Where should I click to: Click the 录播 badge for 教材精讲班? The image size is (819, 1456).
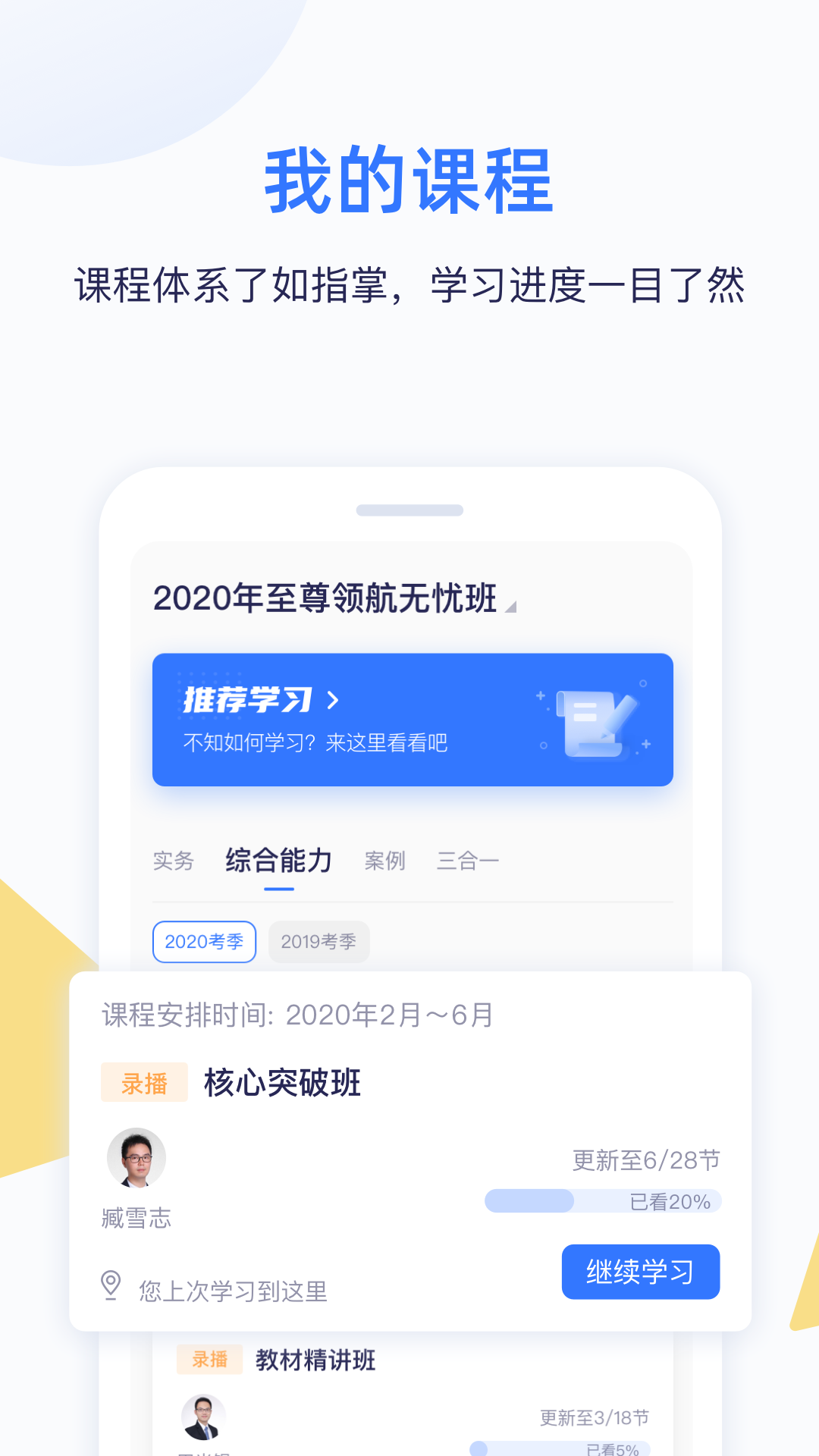pos(208,1360)
